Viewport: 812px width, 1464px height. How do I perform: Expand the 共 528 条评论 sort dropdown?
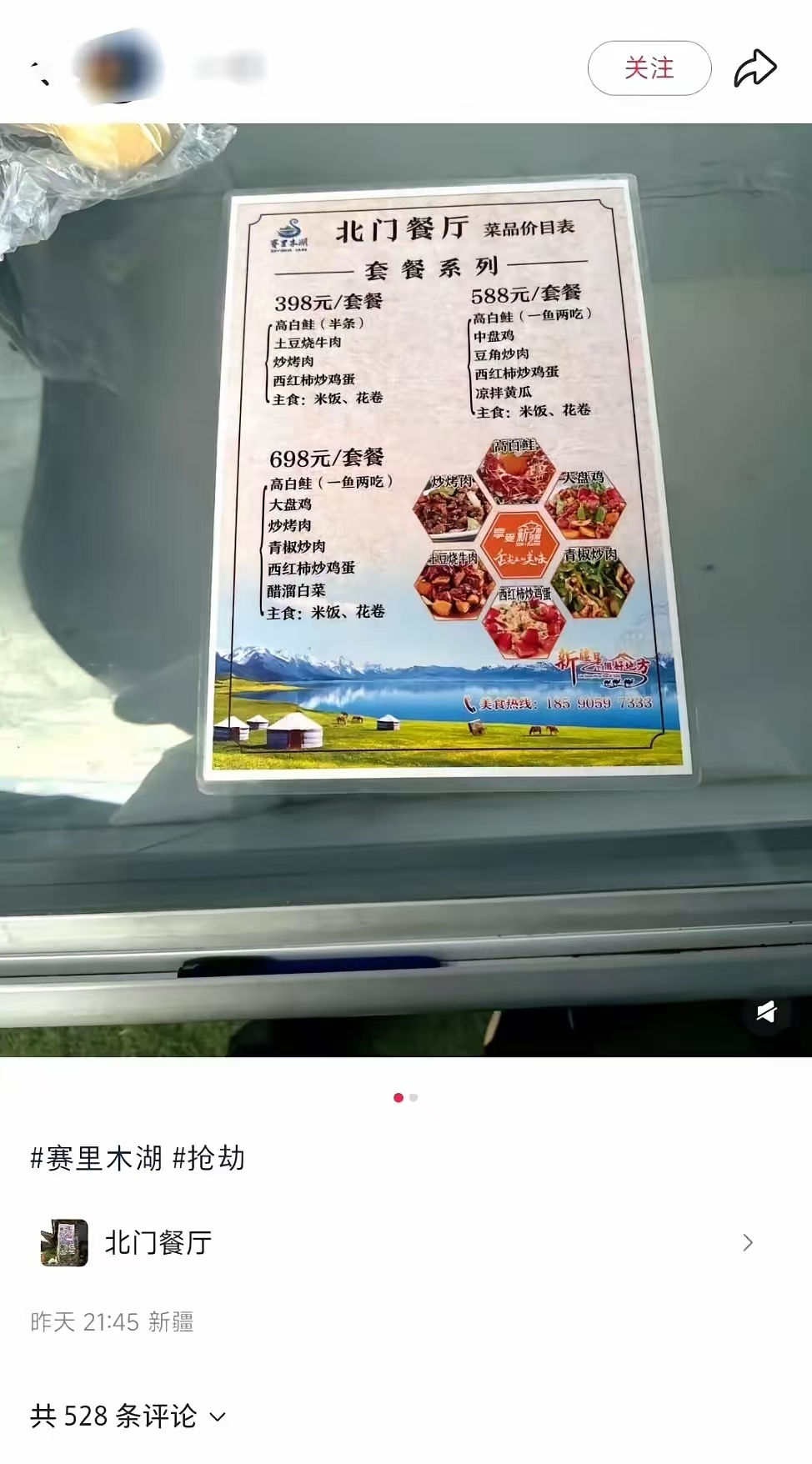[217, 1416]
